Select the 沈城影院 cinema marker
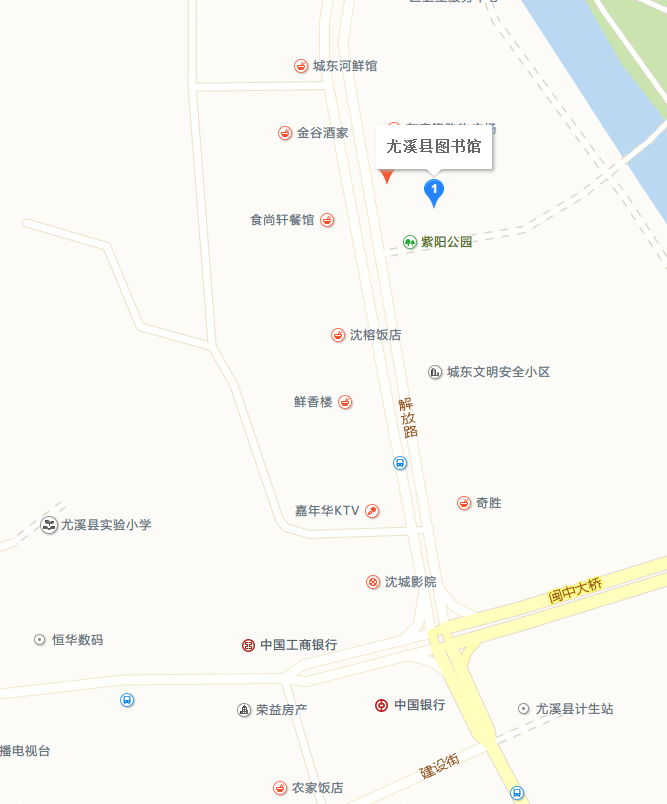The width and height of the screenshot is (667, 804). pos(373,582)
